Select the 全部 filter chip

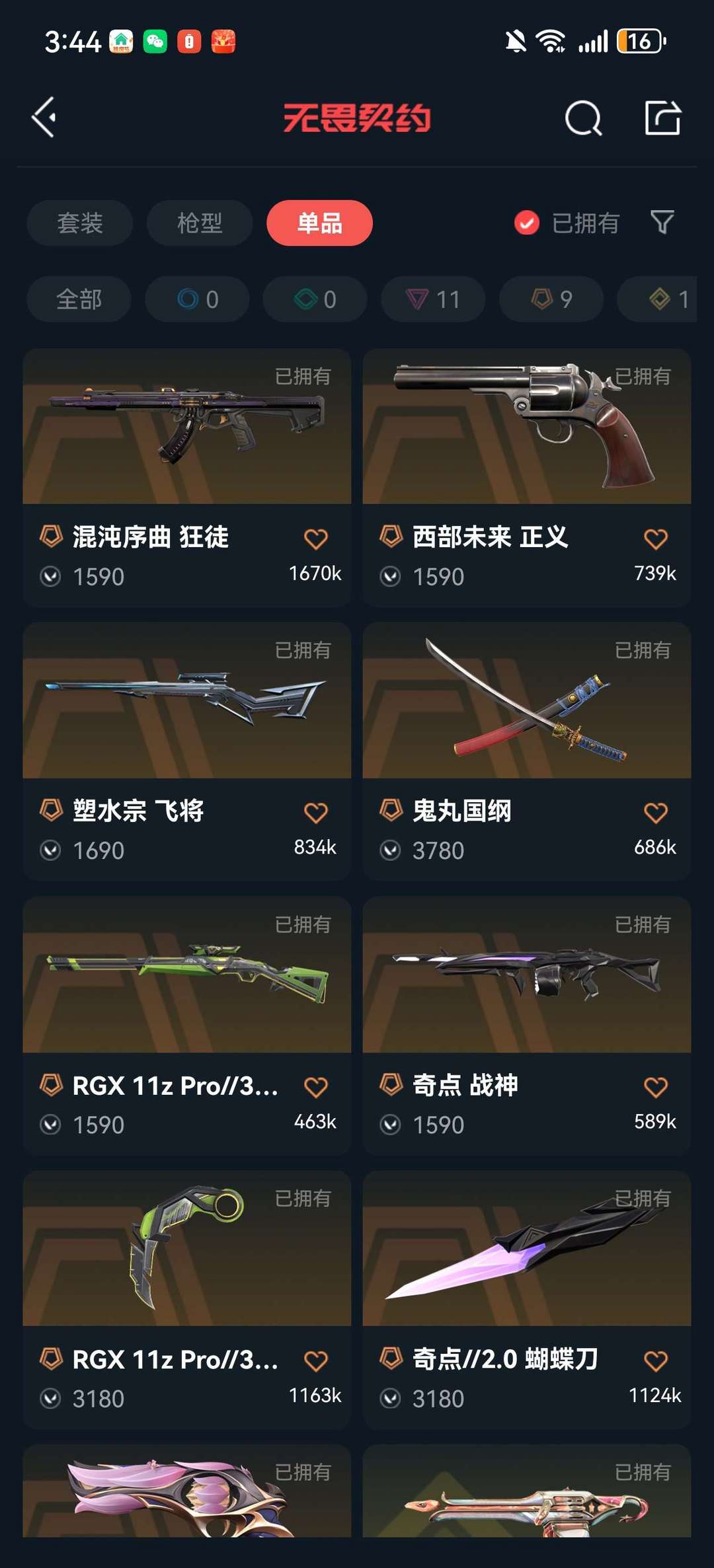pyautogui.click(x=79, y=299)
